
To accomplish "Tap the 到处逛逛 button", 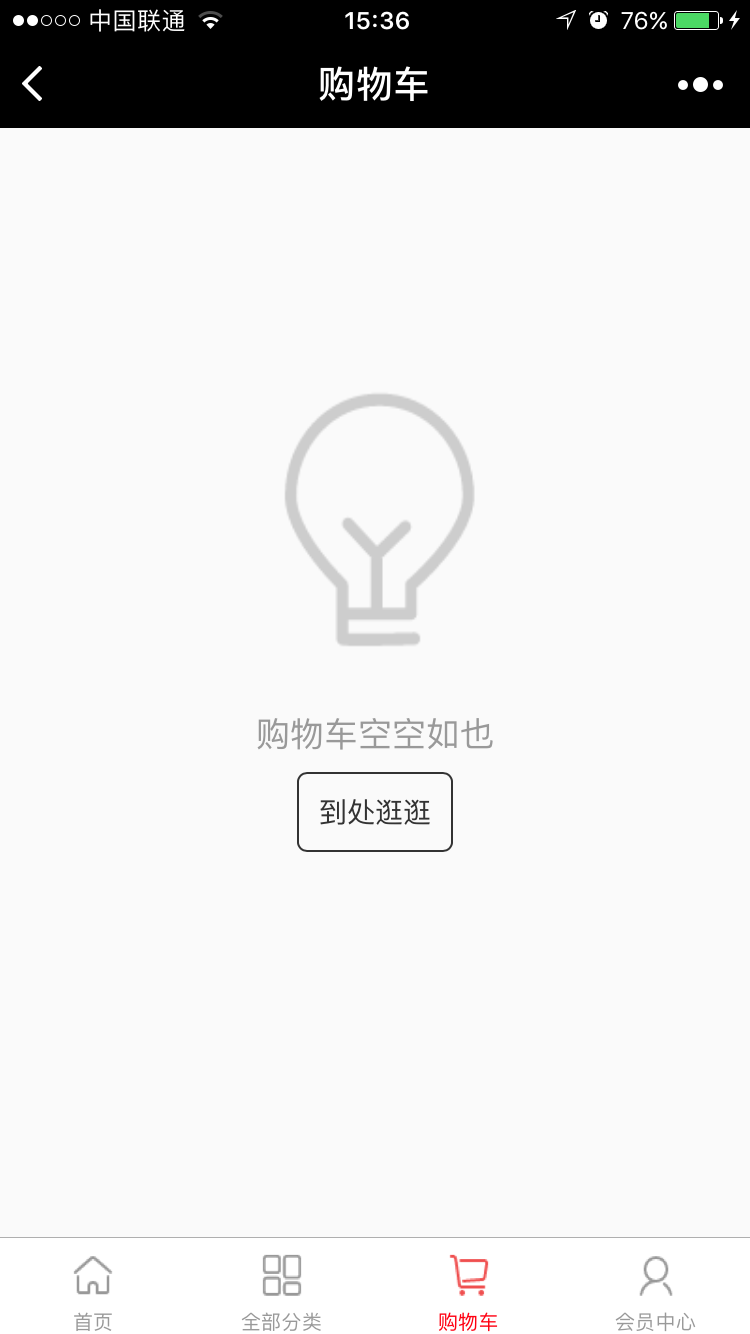I will [375, 812].
